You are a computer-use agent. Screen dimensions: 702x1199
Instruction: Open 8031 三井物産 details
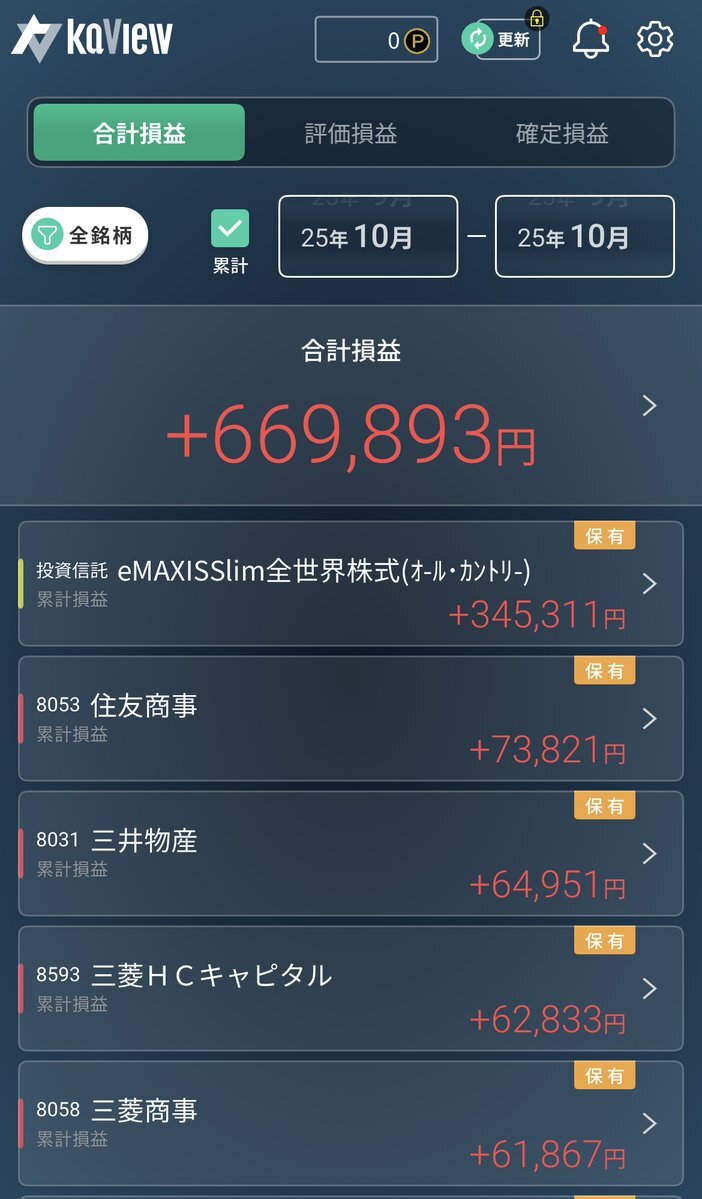pyautogui.click(x=350, y=854)
